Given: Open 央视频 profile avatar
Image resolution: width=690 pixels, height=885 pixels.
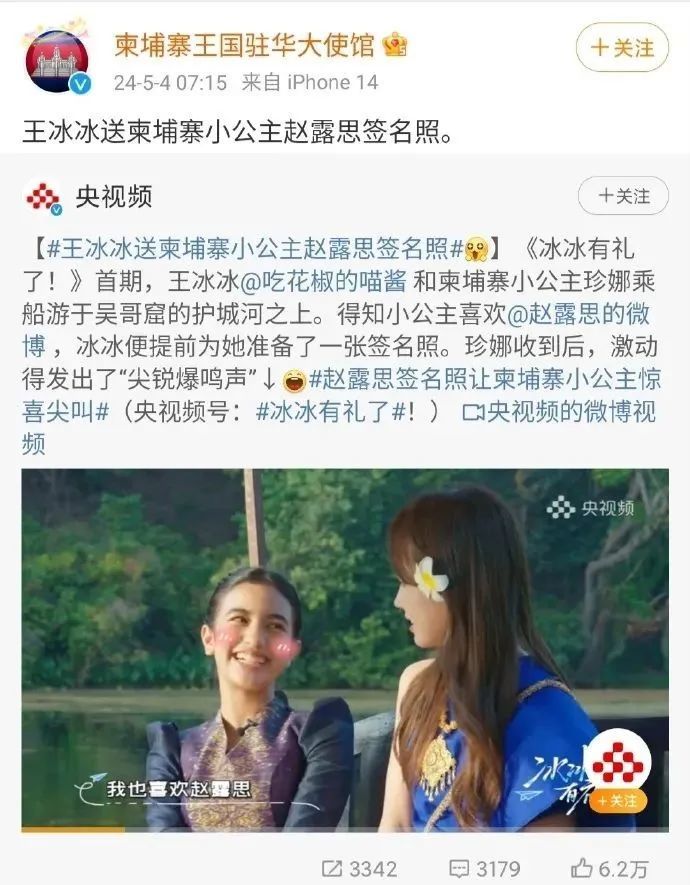Looking at the screenshot, I should (43, 198).
